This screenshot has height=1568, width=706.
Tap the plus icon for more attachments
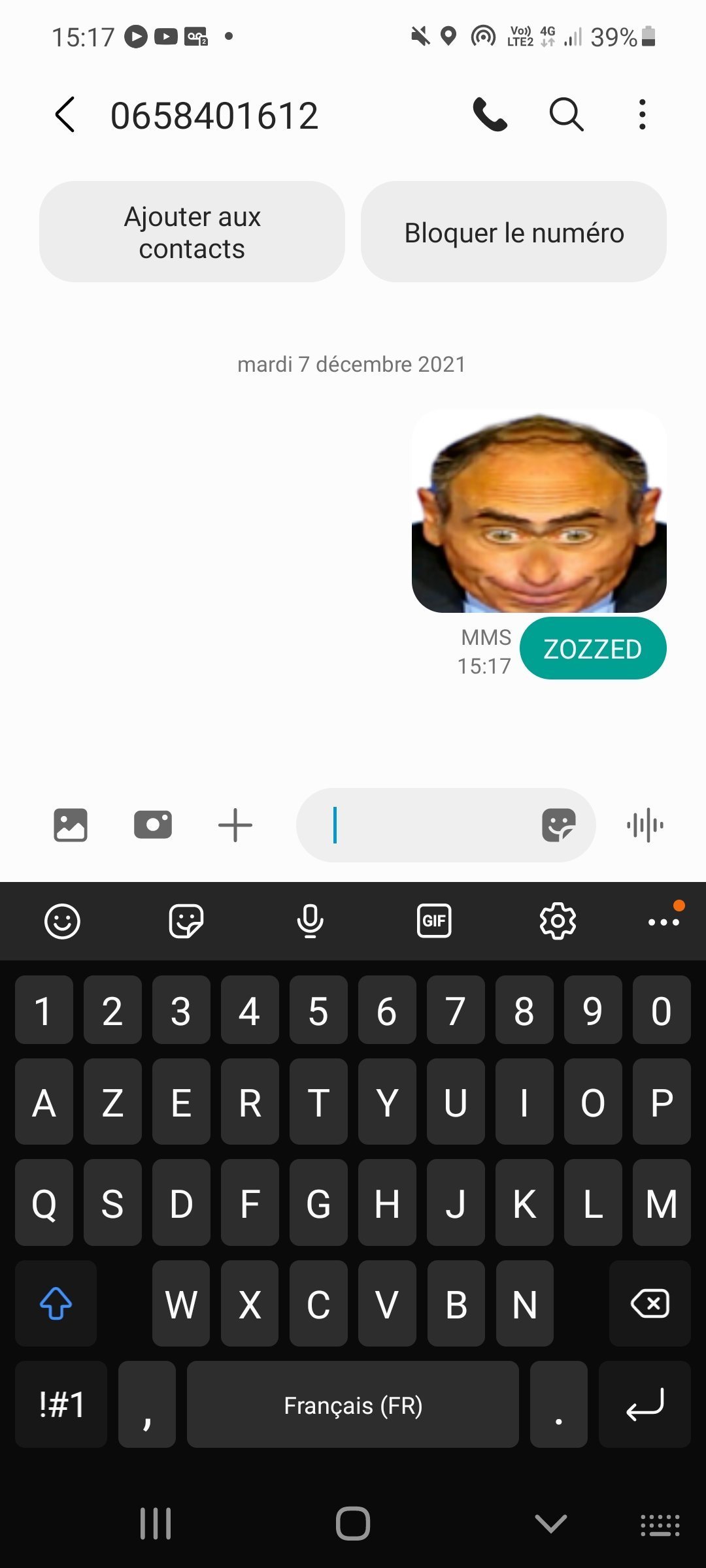tap(235, 825)
